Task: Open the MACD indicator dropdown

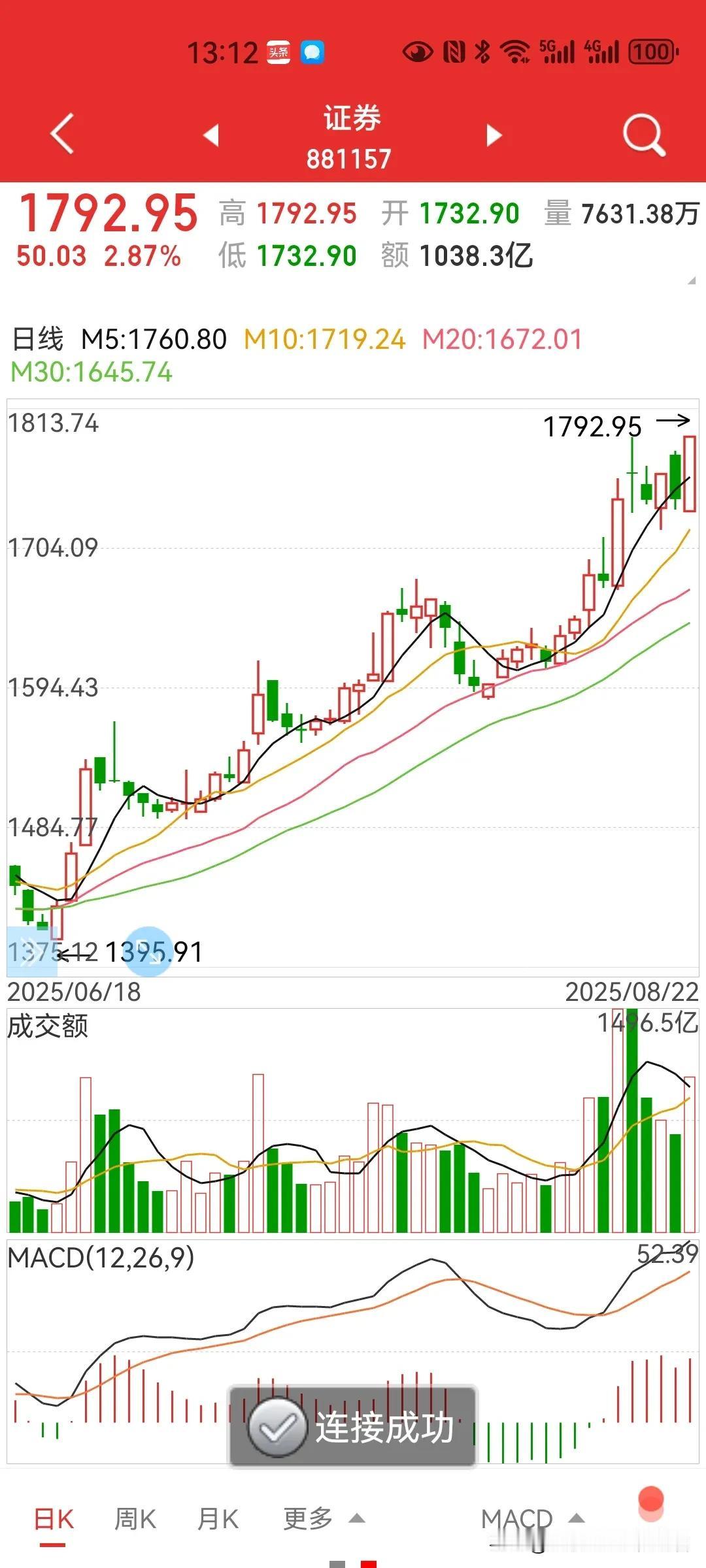Action: [531, 1520]
